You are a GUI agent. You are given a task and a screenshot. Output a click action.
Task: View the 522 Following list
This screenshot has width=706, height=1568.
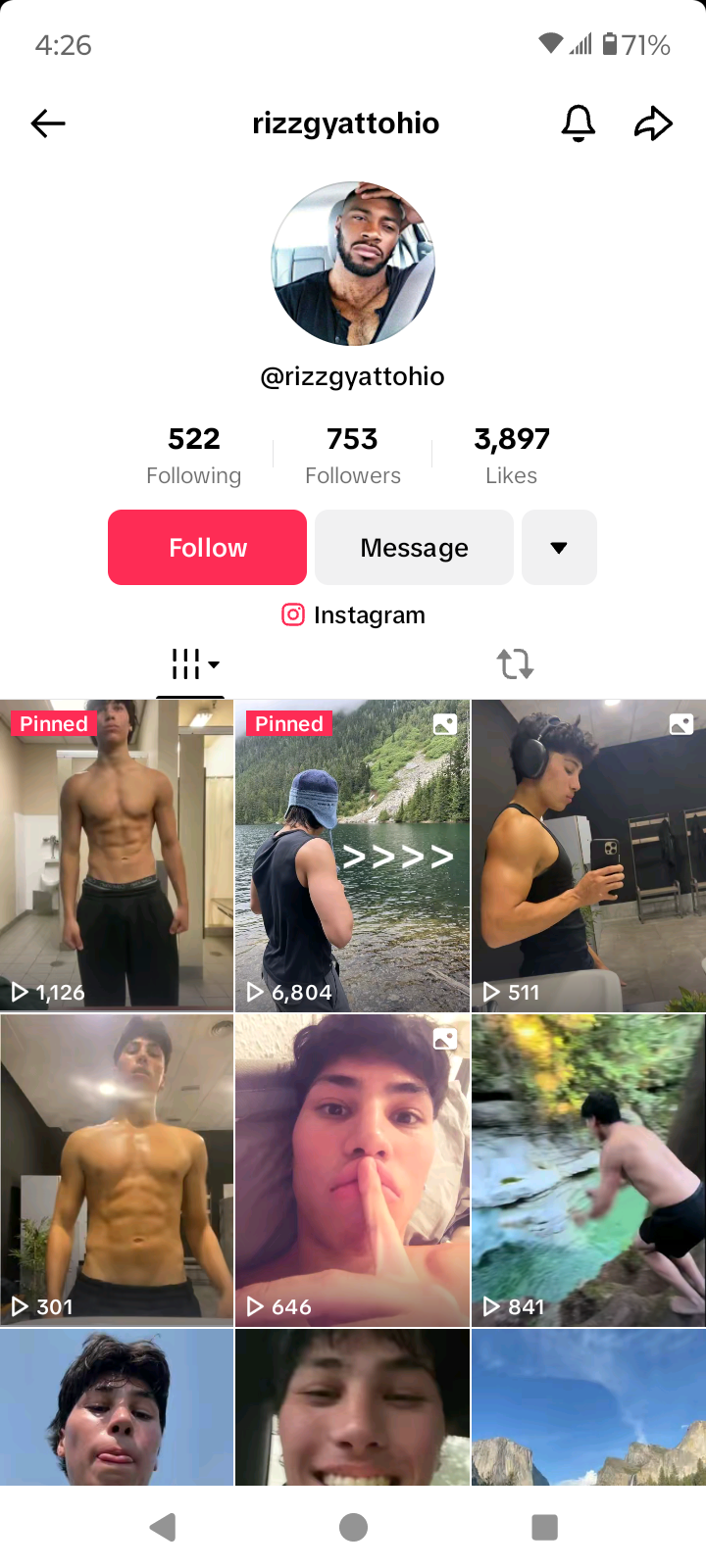193,456
